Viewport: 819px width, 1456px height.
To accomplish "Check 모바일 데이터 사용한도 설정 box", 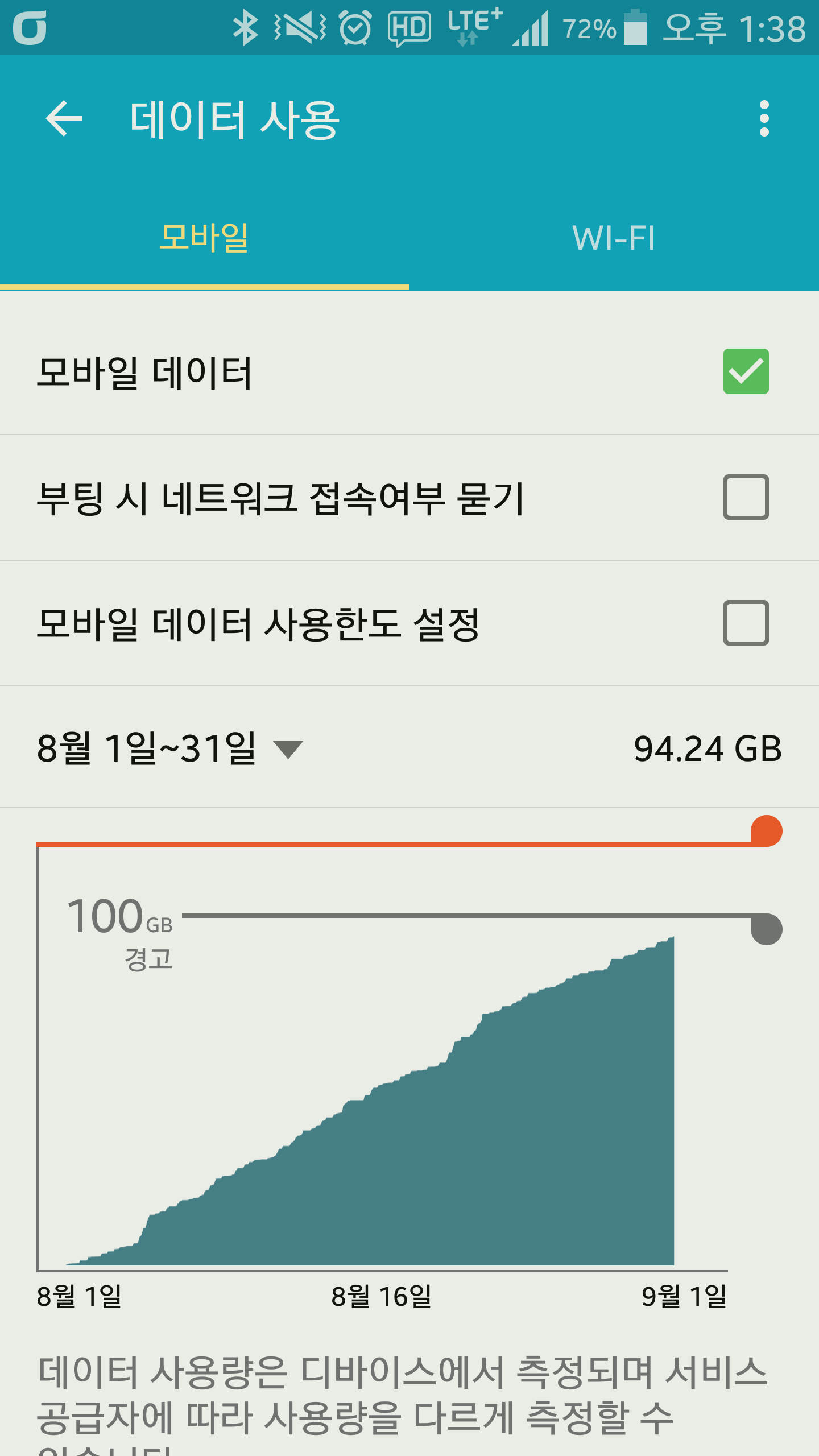I will pyautogui.click(x=746, y=623).
